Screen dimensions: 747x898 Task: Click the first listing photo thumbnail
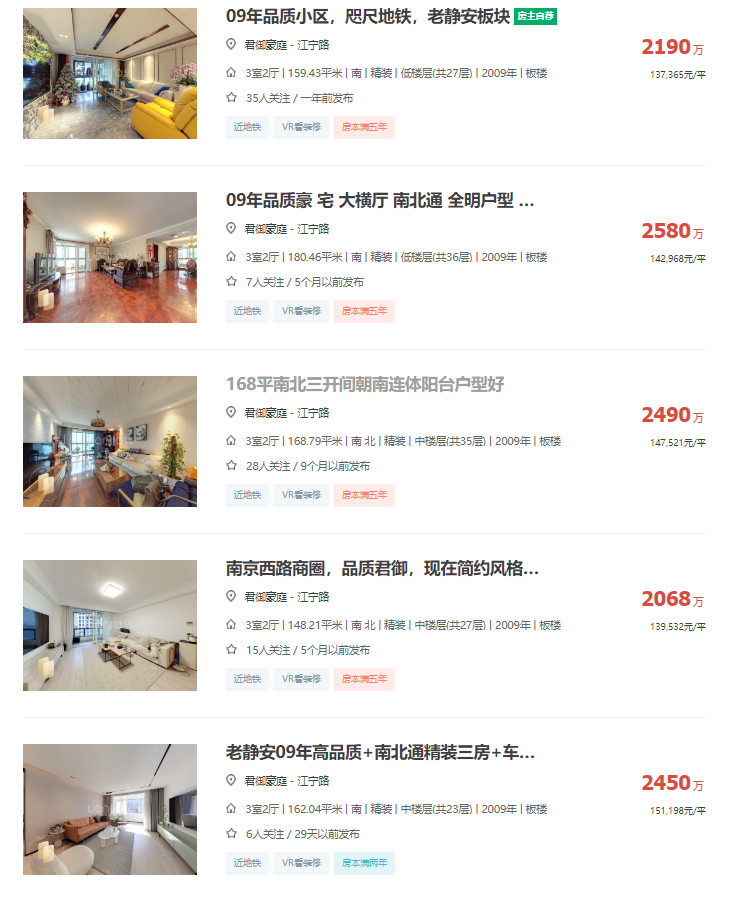pyautogui.click(x=110, y=72)
